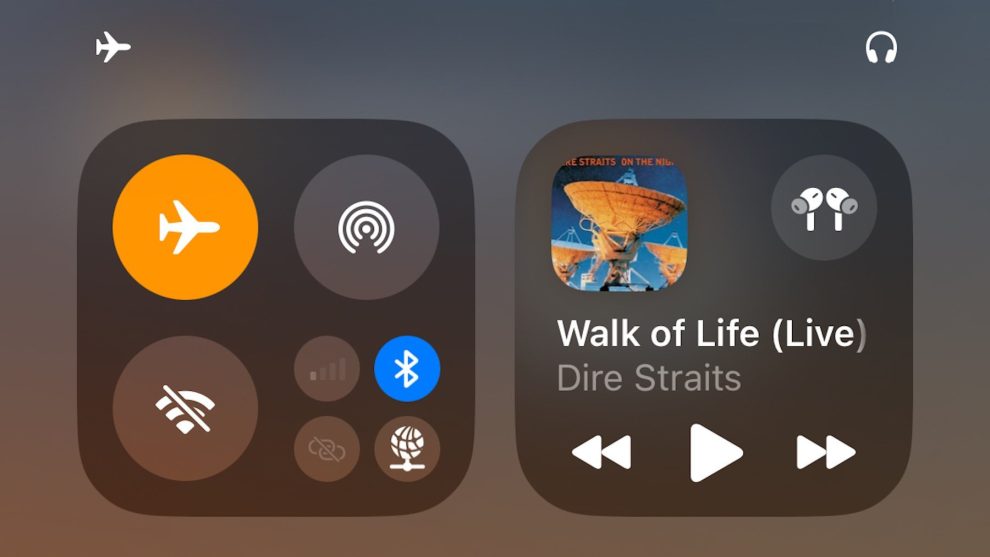Turn off Bluetooth

coord(406,369)
